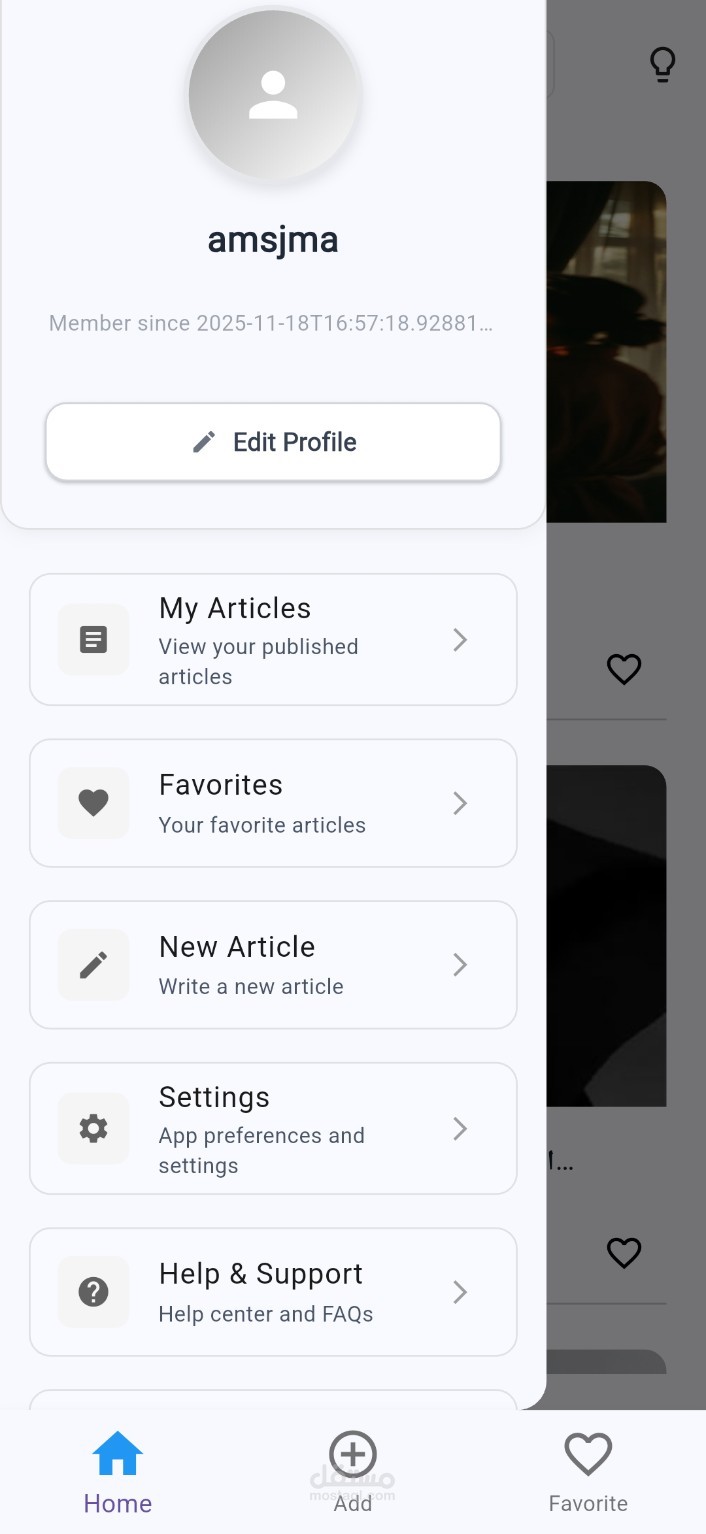Switch to the Home tab
The image size is (706, 1534).
coord(118,1472)
